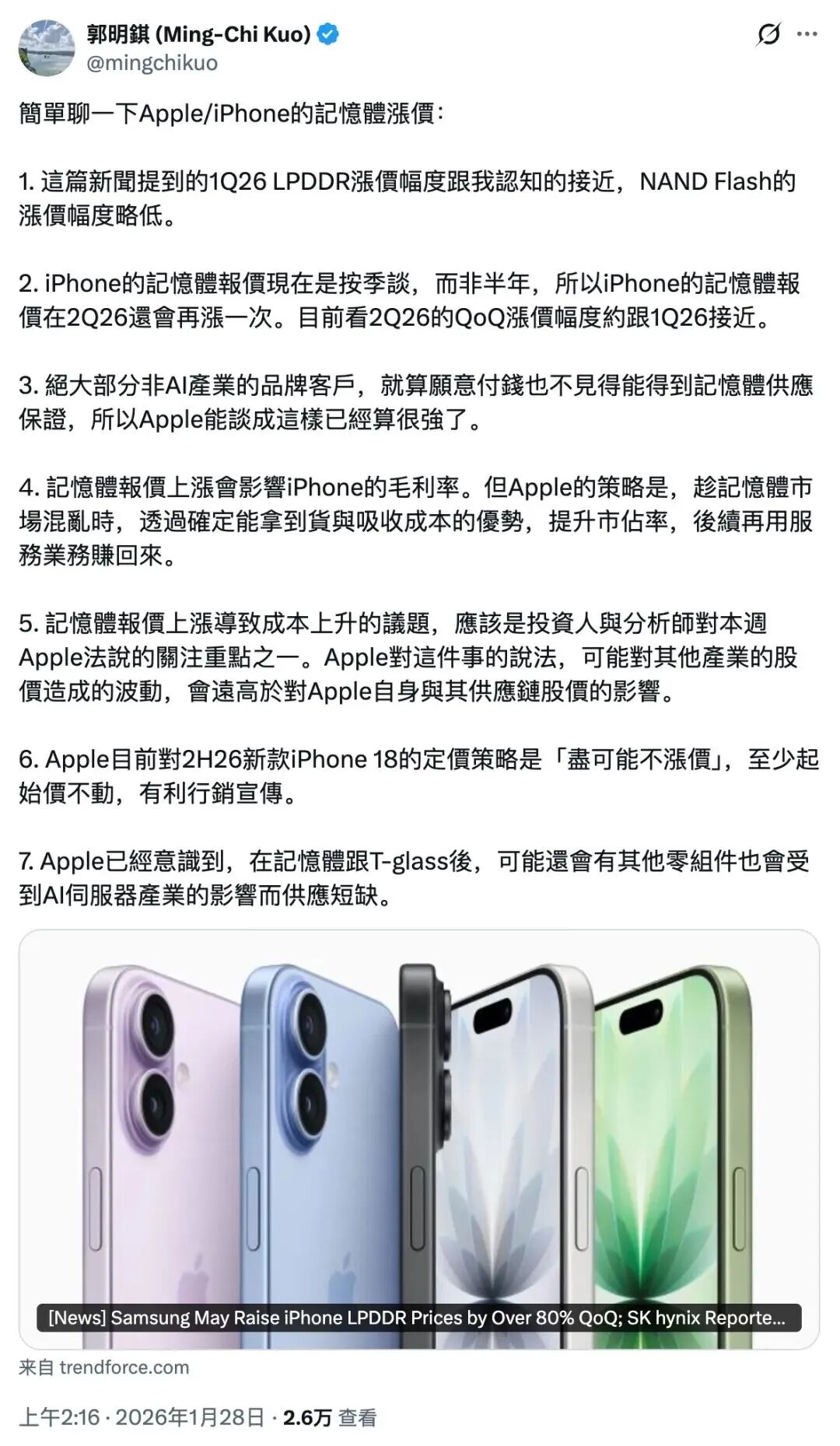Viewport: 840px width, 1446px height.
Task: Open Ming-Chi Kuo's profile avatar
Action: point(47,48)
